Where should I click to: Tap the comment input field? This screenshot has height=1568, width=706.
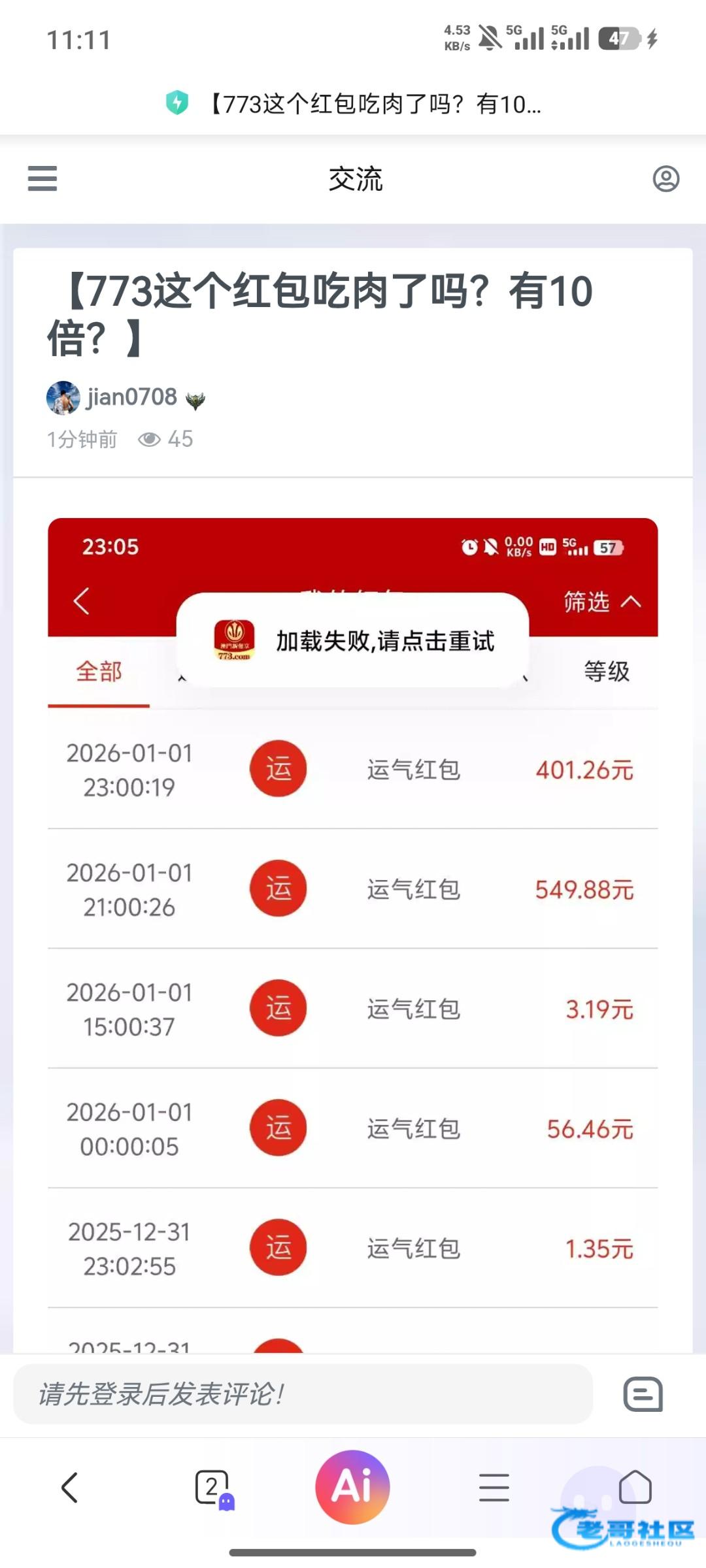[303, 1394]
